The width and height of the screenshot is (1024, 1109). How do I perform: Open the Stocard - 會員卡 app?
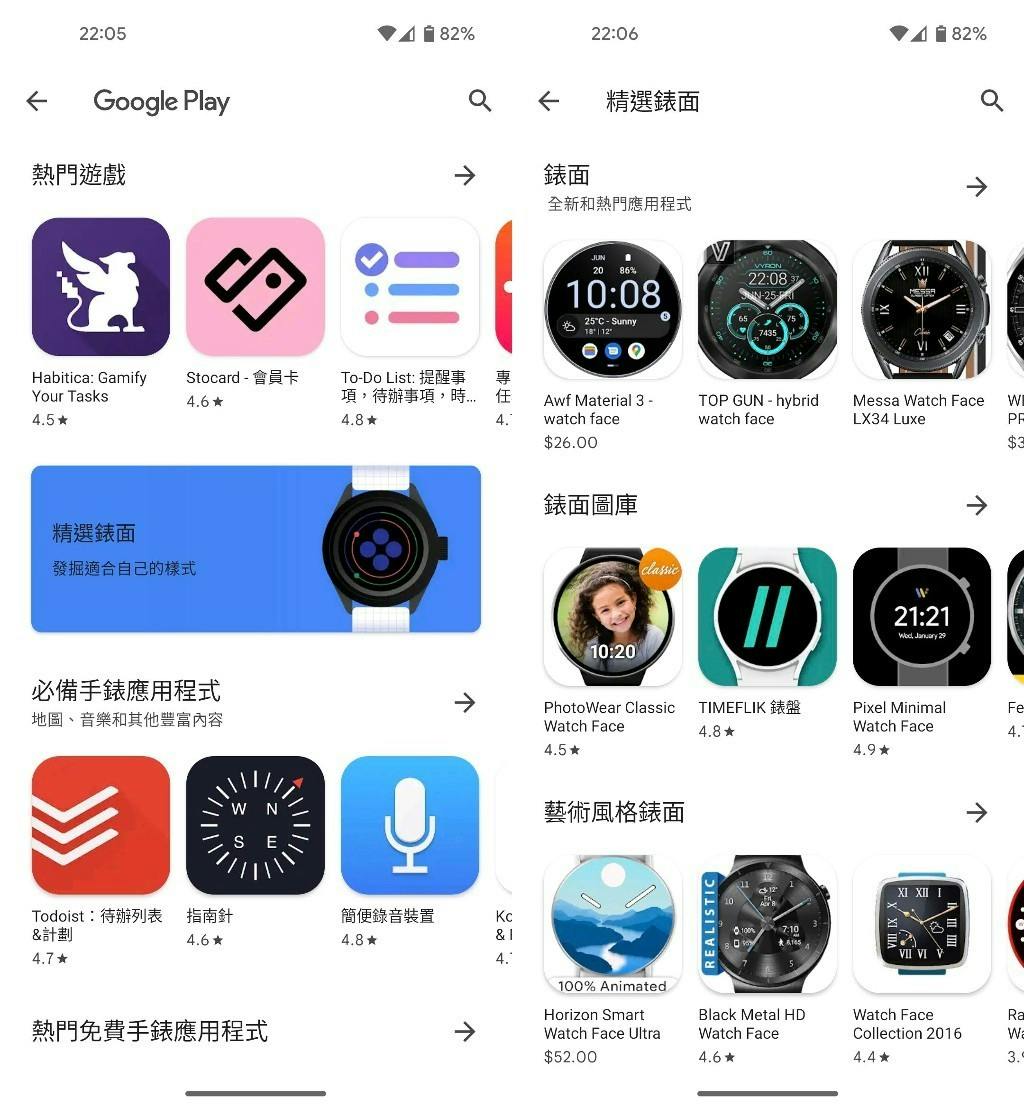coord(255,287)
